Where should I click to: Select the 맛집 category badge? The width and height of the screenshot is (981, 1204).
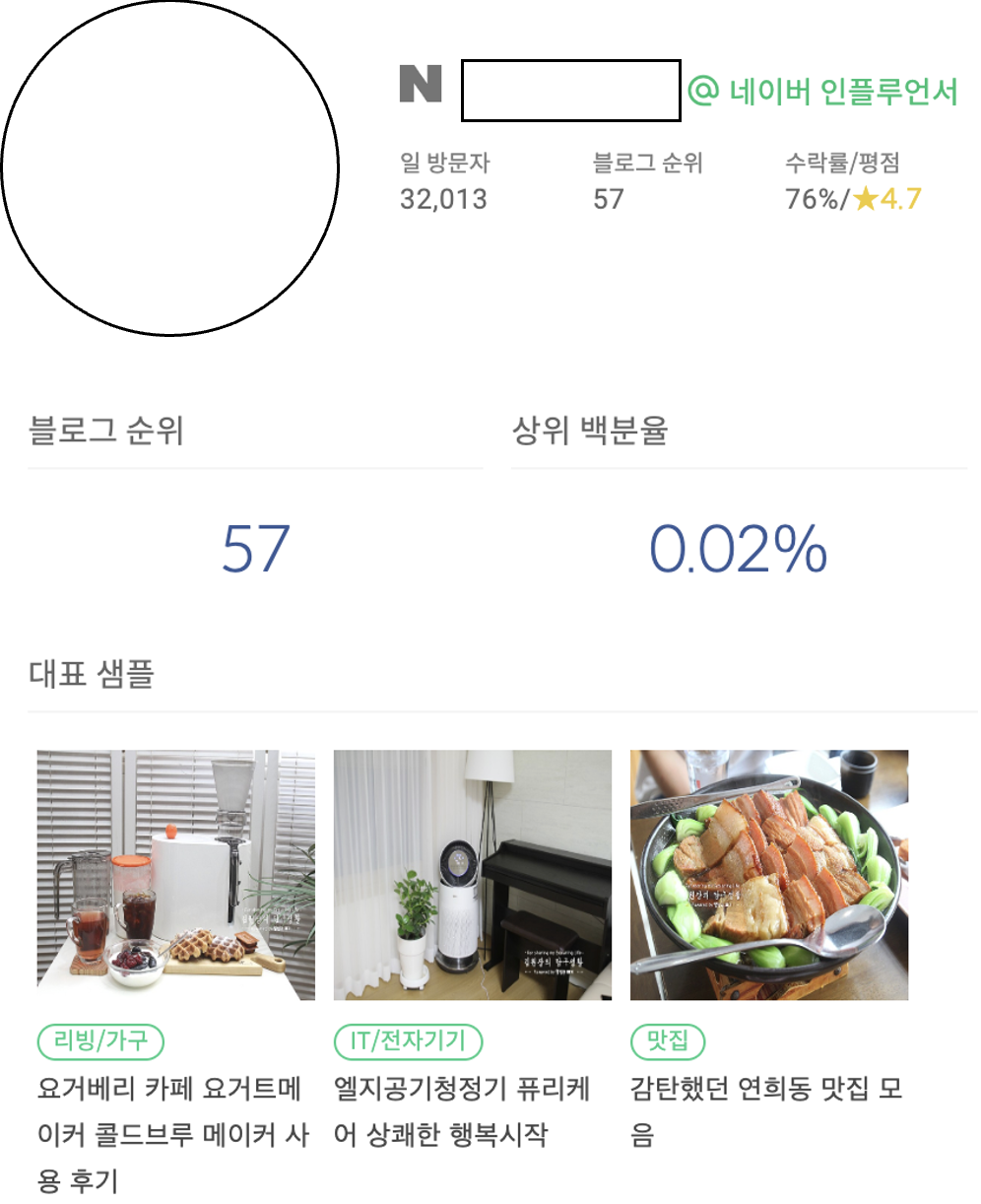click(665, 1040)
